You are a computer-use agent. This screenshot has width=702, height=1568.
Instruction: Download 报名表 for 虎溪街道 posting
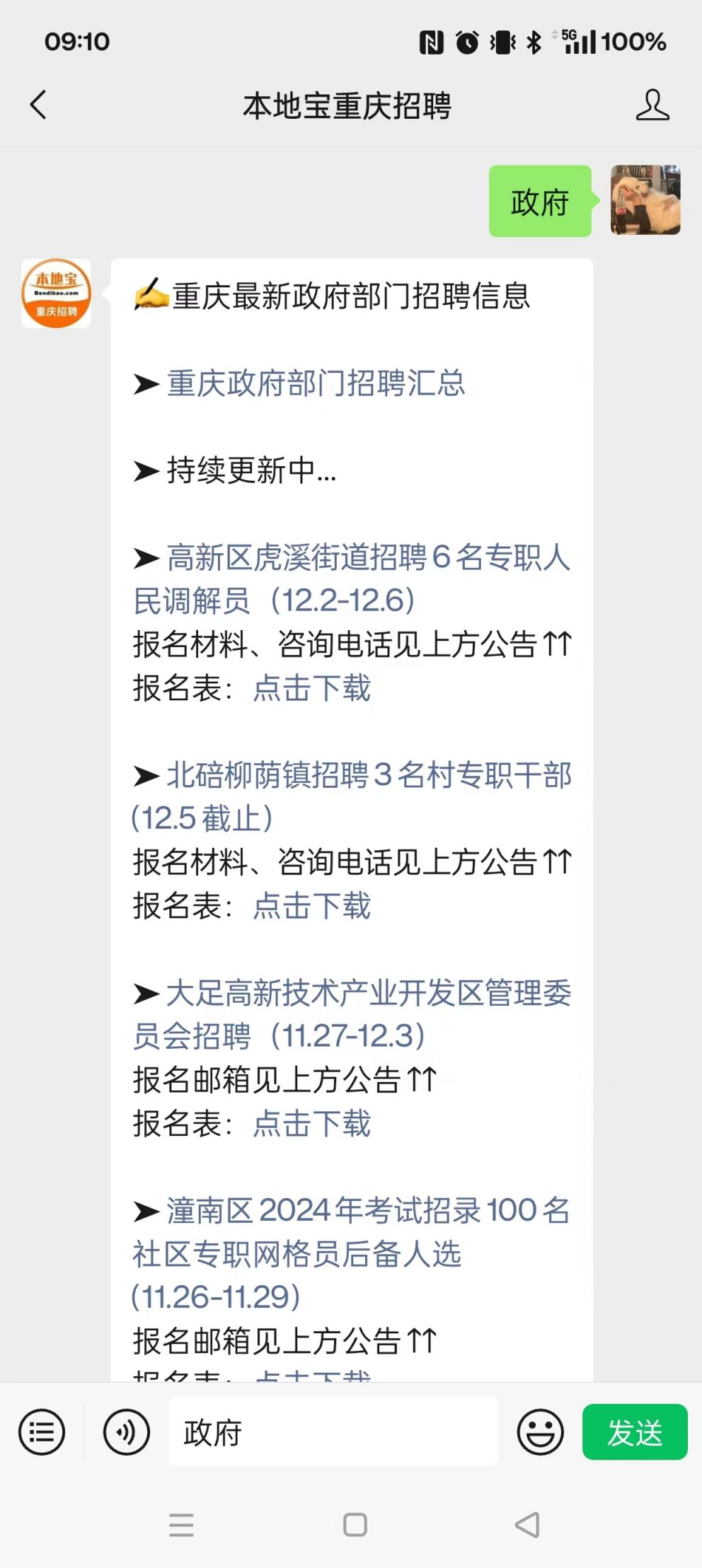point(311,688)
